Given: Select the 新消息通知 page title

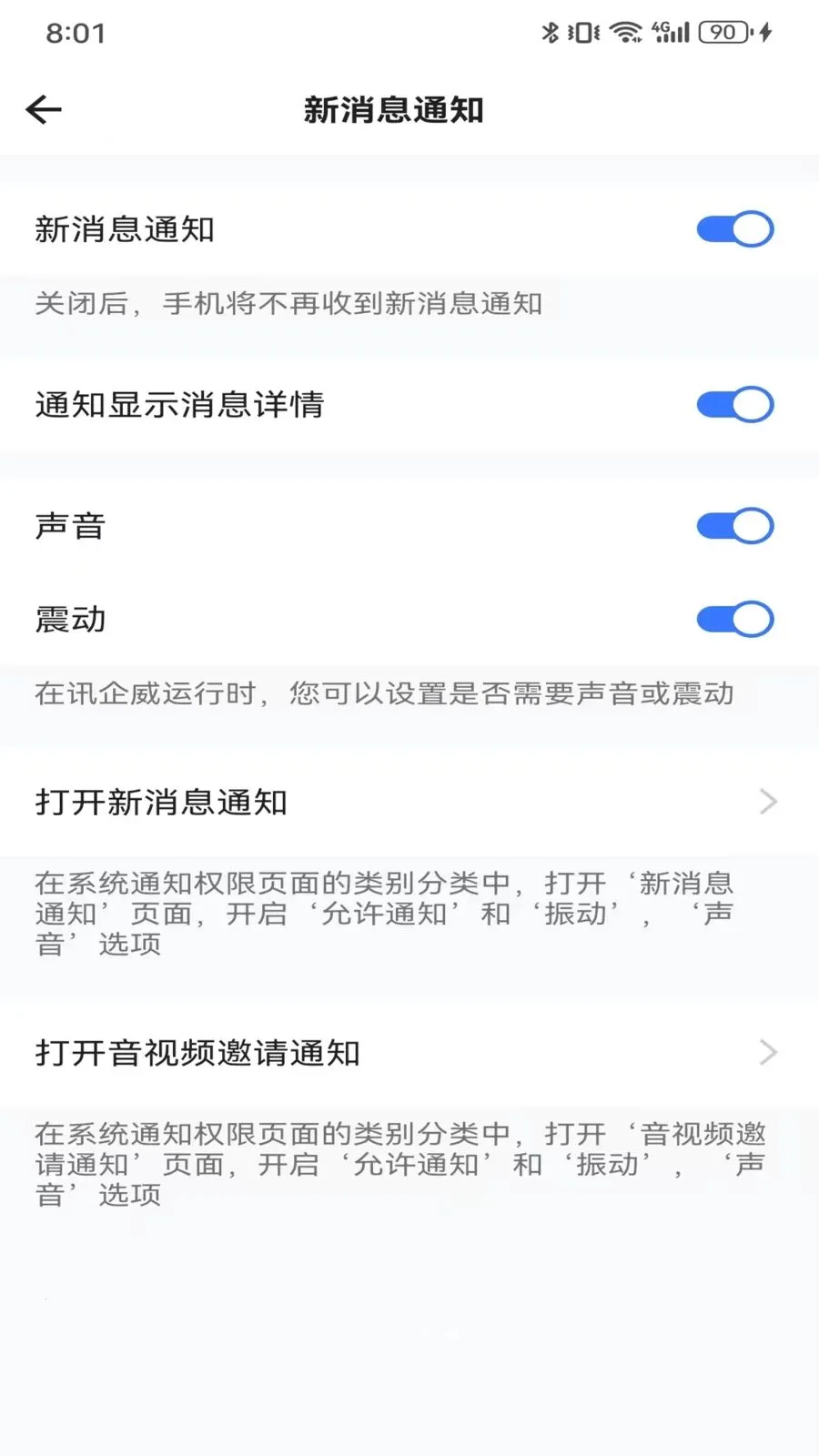Looking at the screenshot, I should click(x=396, y=108).
